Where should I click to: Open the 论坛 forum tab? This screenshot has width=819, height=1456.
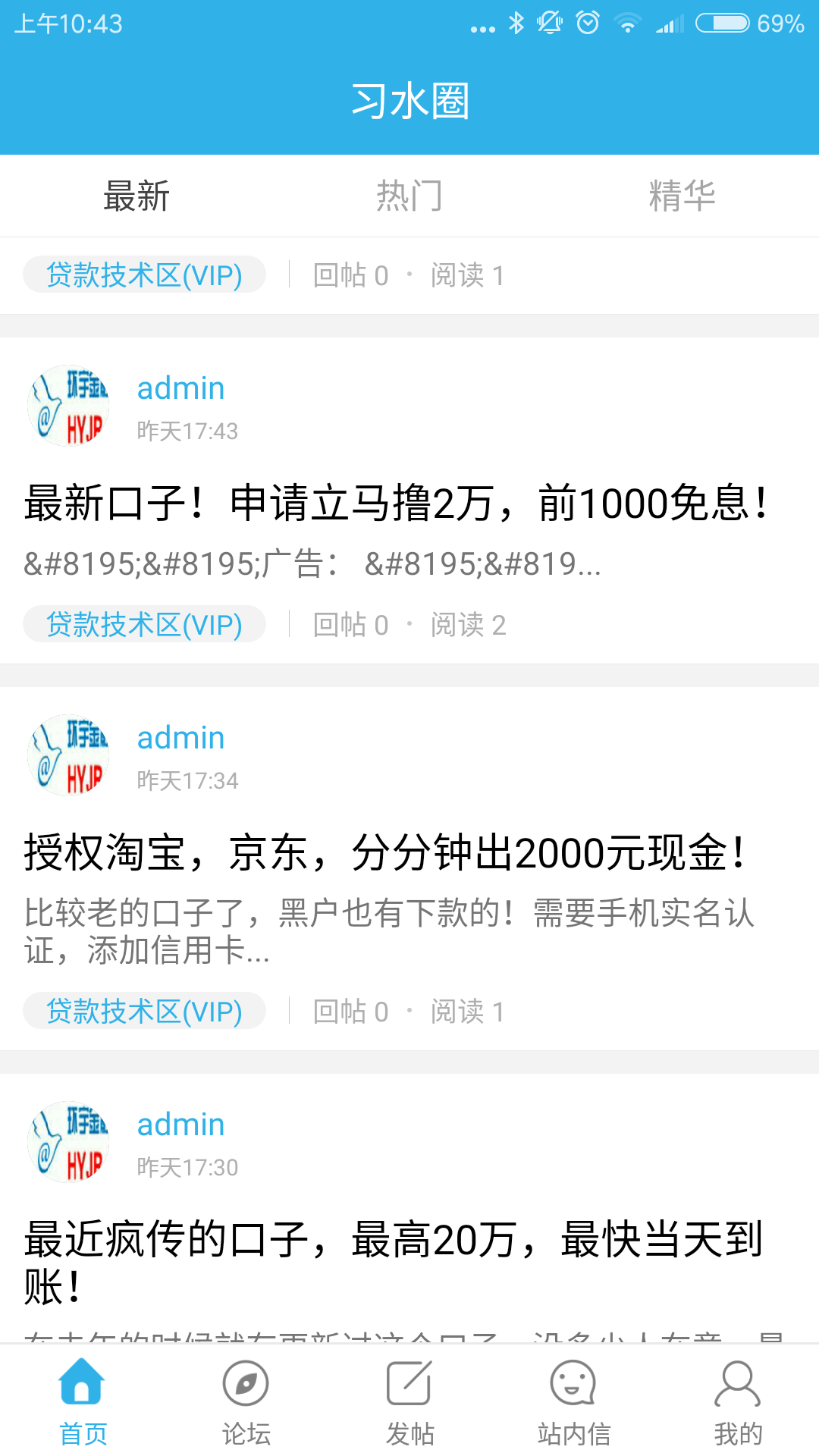(246, 1401)
